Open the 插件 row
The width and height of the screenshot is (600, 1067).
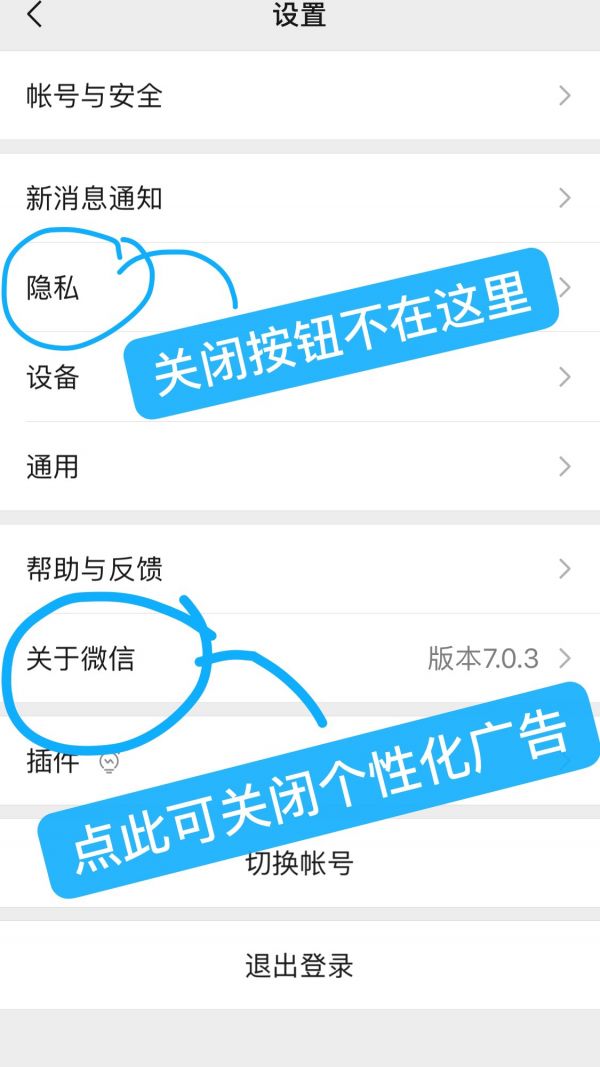pos(60,762)
